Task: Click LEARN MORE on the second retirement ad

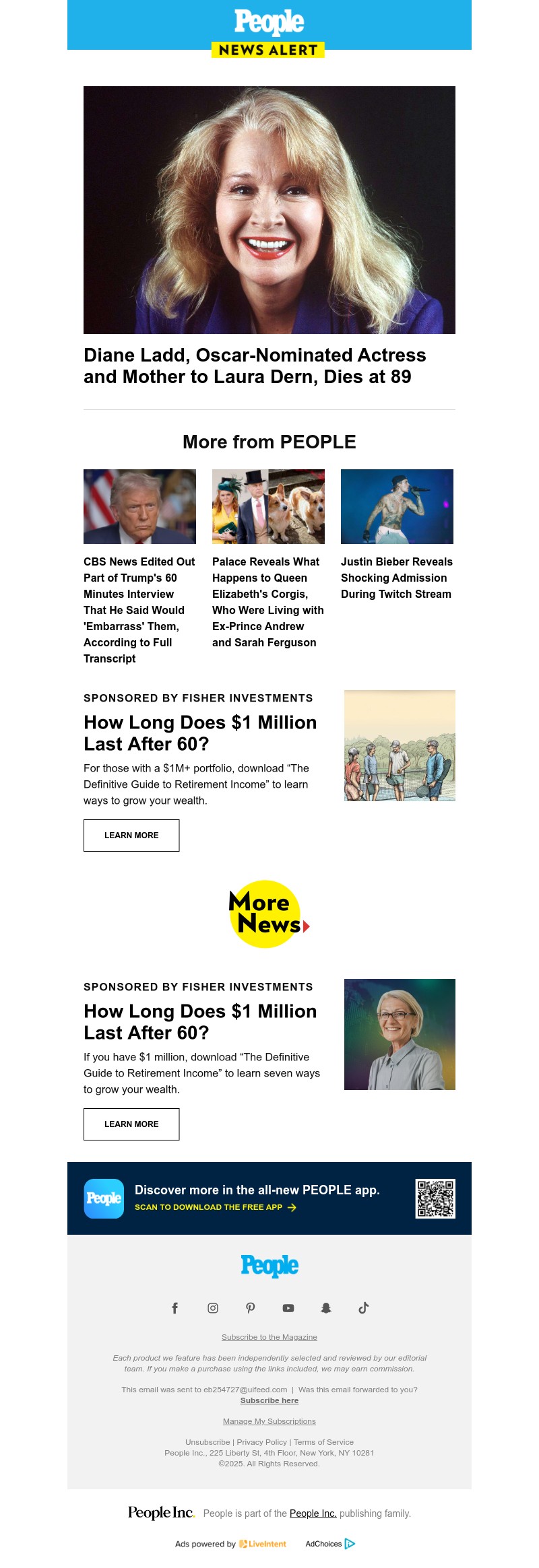Action: [x=131, y=1124]
